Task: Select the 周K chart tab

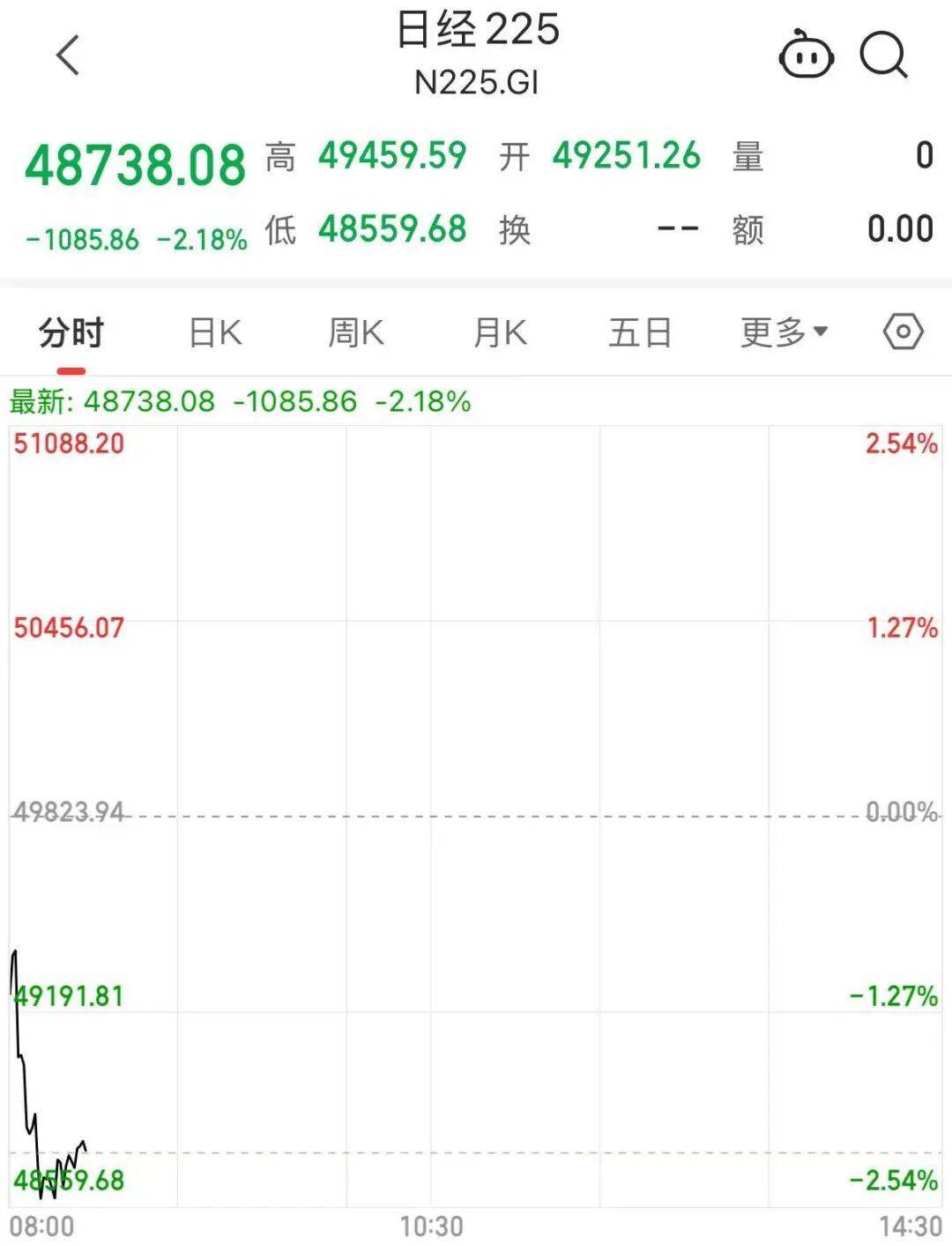Action: (x=355, y=333)
